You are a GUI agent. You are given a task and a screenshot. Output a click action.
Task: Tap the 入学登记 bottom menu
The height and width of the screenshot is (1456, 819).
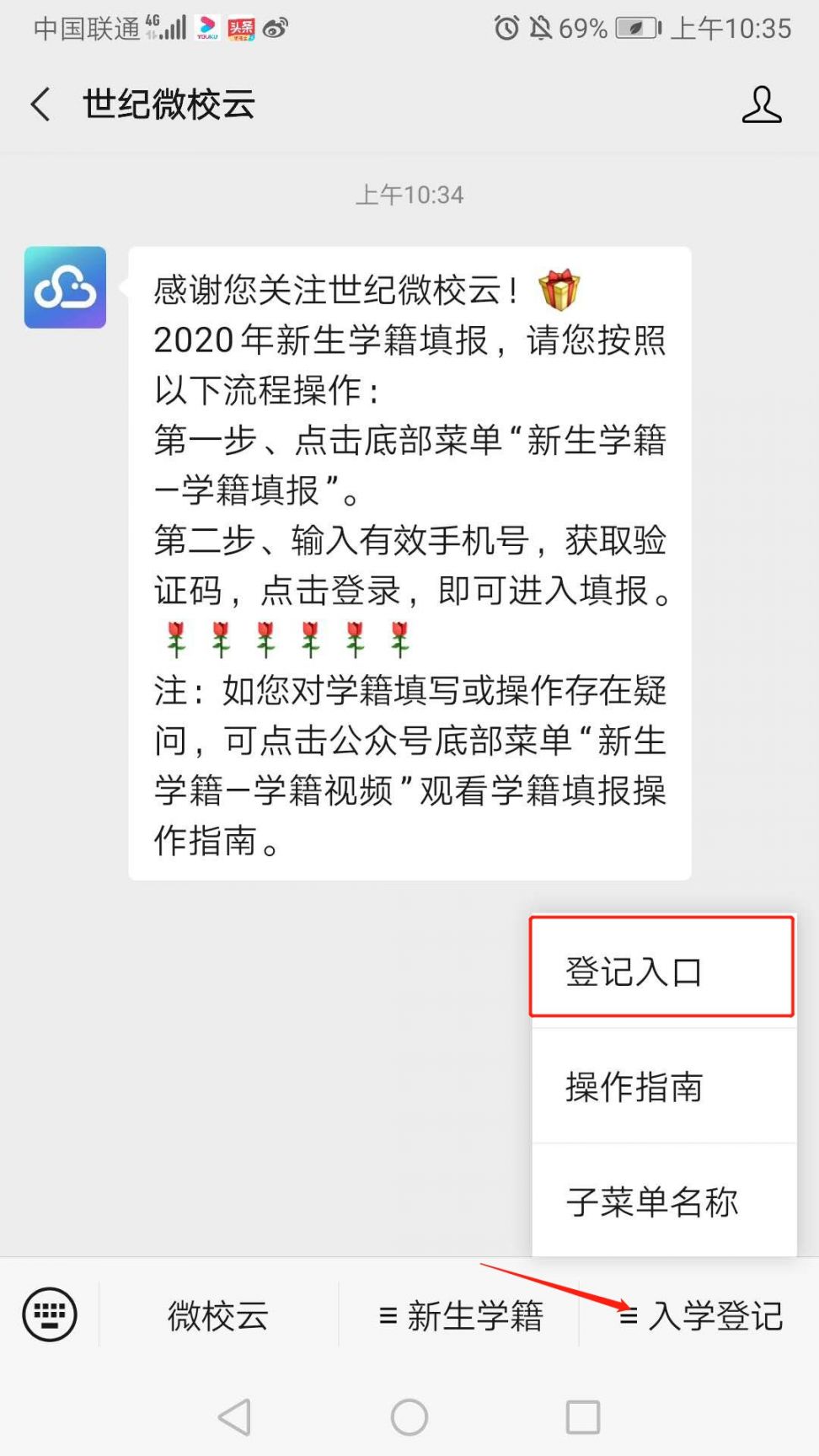[x=700, y=1315]
